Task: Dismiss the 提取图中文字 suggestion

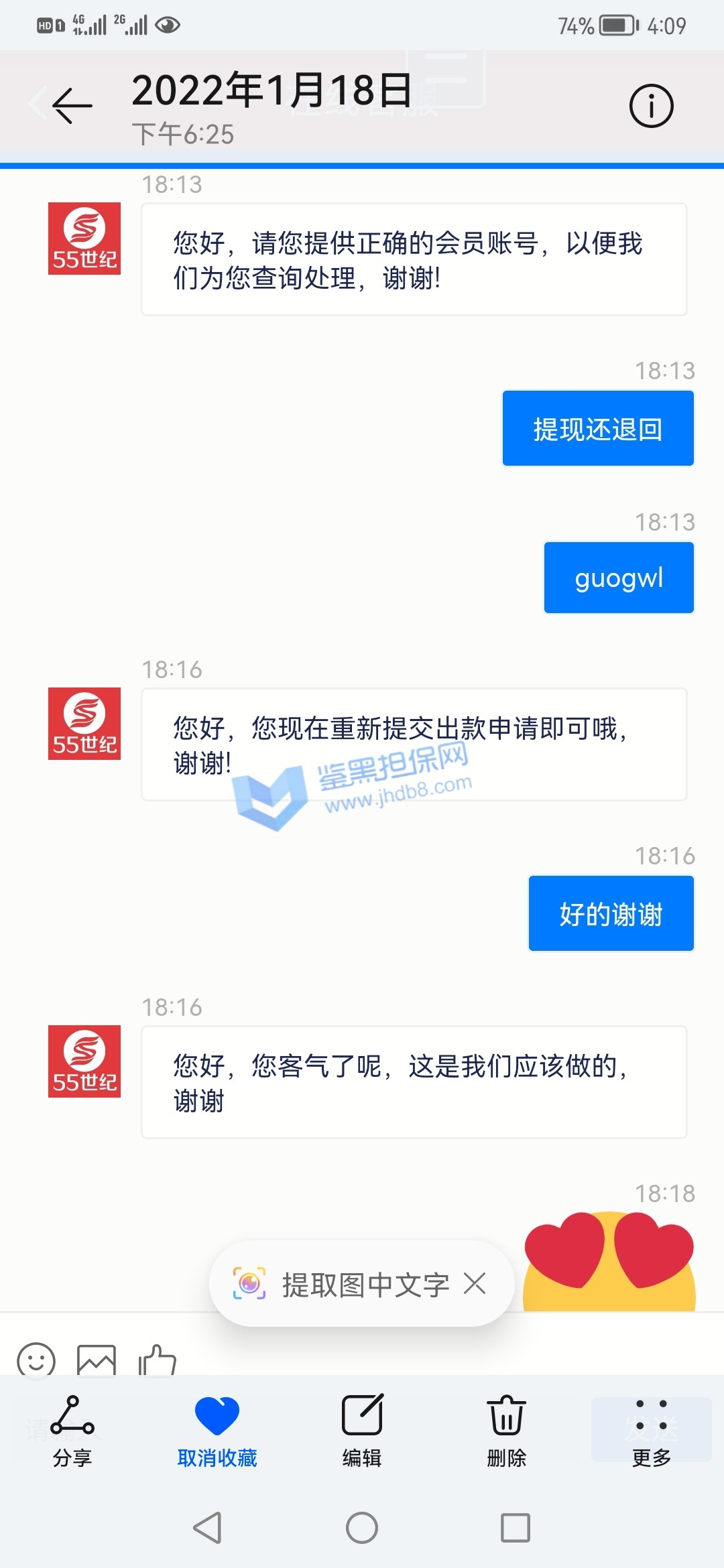Action: (x=475, y=1284)
